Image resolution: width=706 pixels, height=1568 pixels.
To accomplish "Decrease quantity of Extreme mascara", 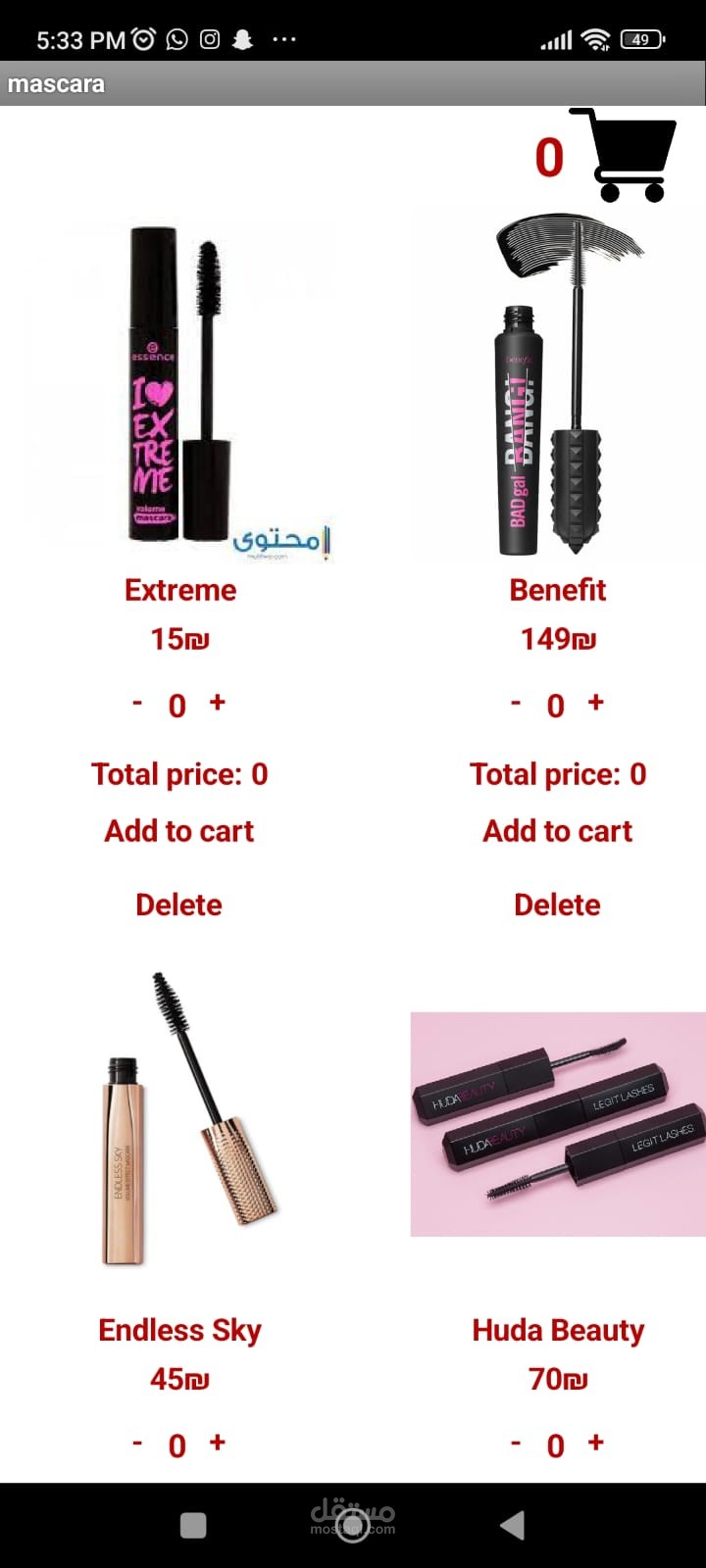I will tap(137, 702).
